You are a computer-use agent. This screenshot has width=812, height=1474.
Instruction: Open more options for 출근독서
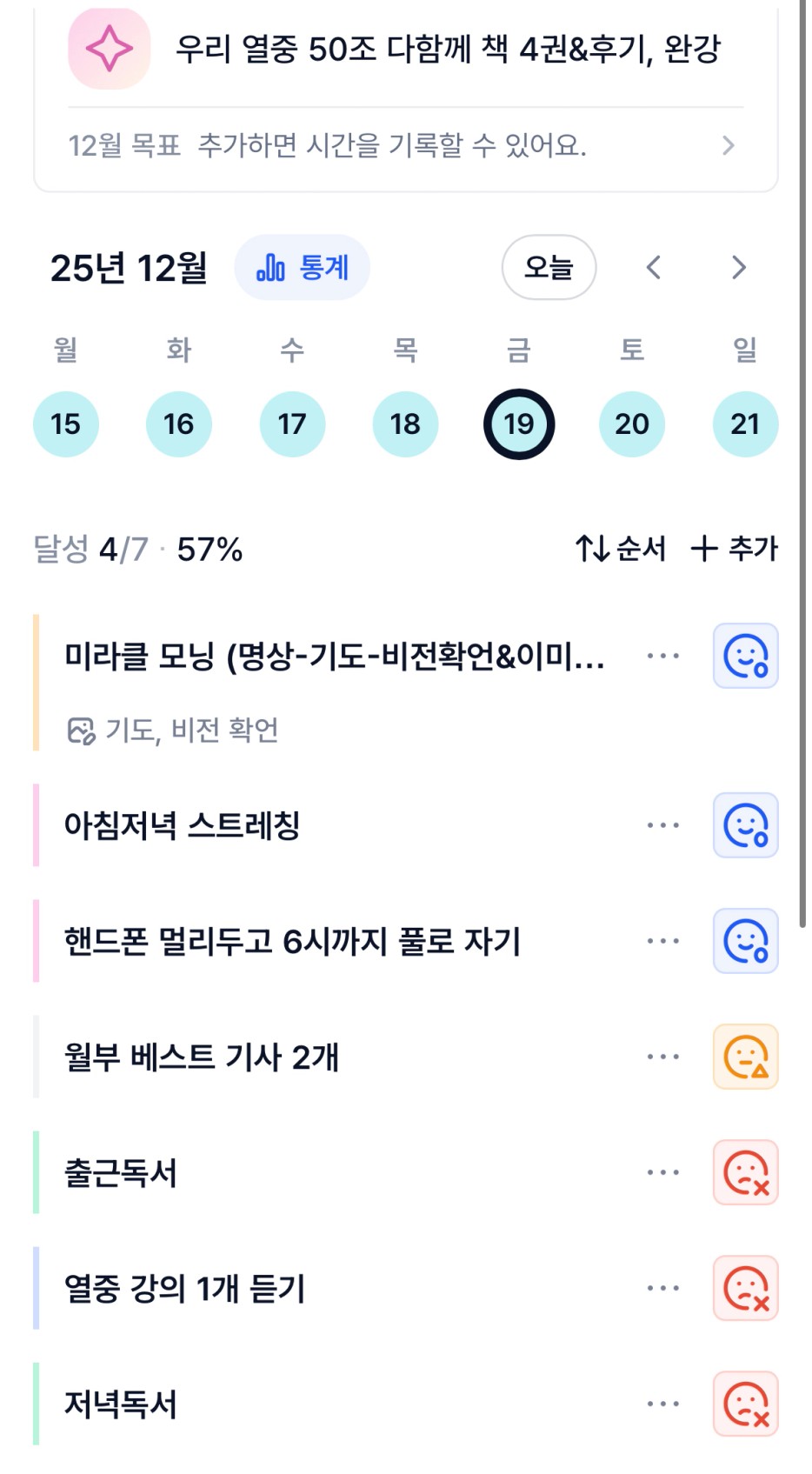pyautogui.click(x=662, y=1172)
